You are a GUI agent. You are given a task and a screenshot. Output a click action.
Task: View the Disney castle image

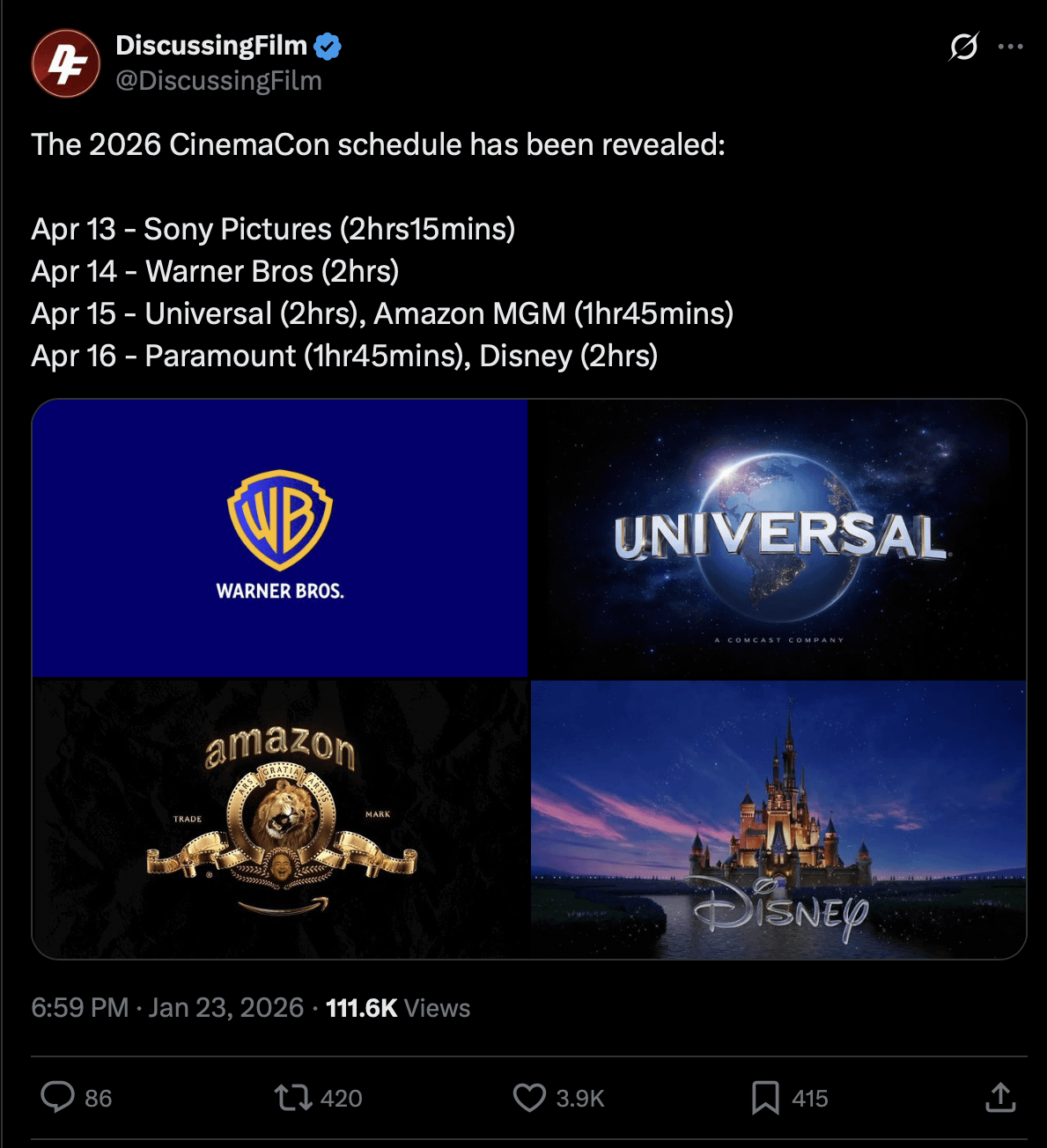pos(778,819)
